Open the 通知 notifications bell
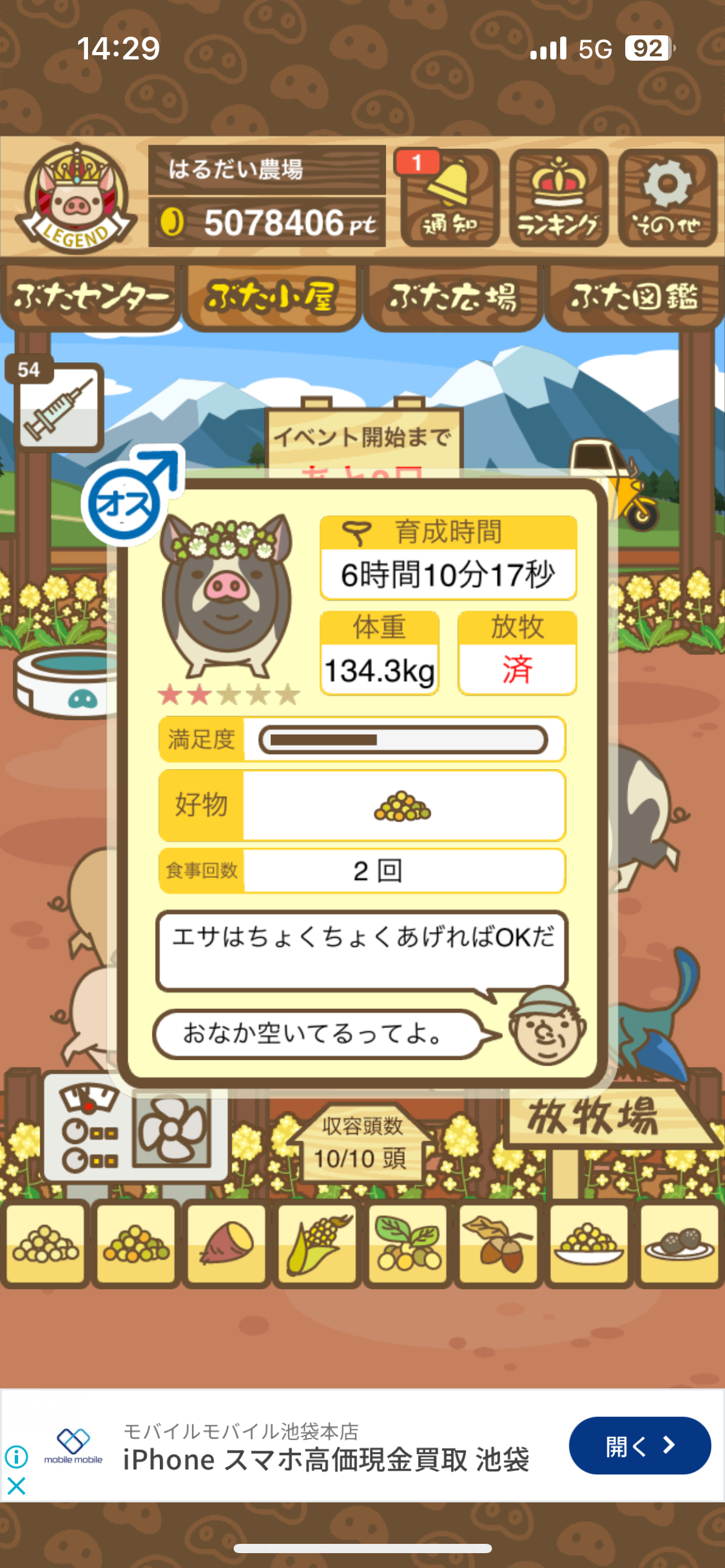Screen dimensions: 725x1568 point(449,198)
